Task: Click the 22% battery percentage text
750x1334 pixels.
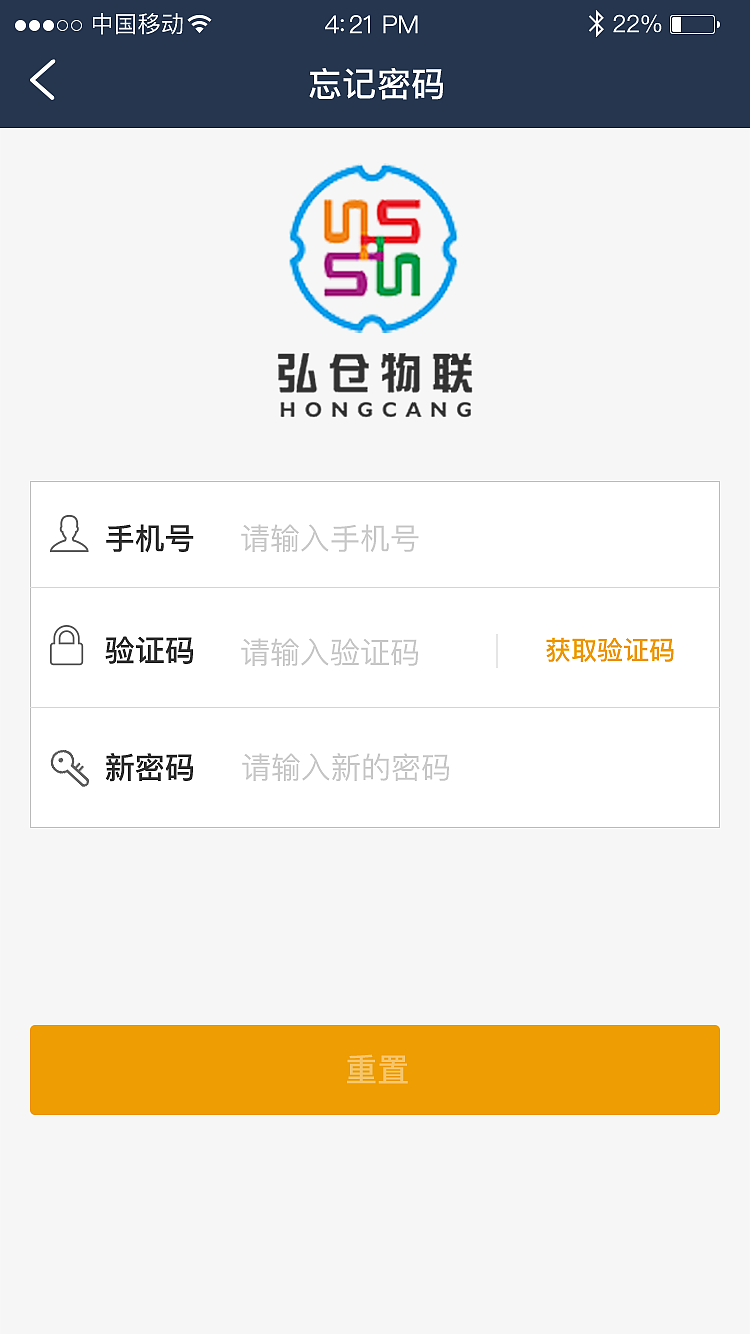Action: tap(637, 23)
